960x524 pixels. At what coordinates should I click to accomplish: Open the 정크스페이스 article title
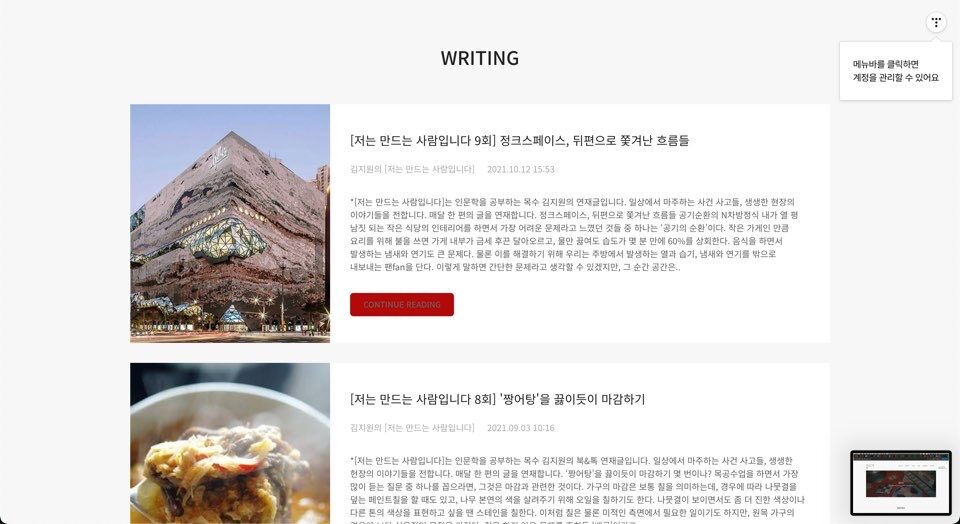(x=519, y=140)
